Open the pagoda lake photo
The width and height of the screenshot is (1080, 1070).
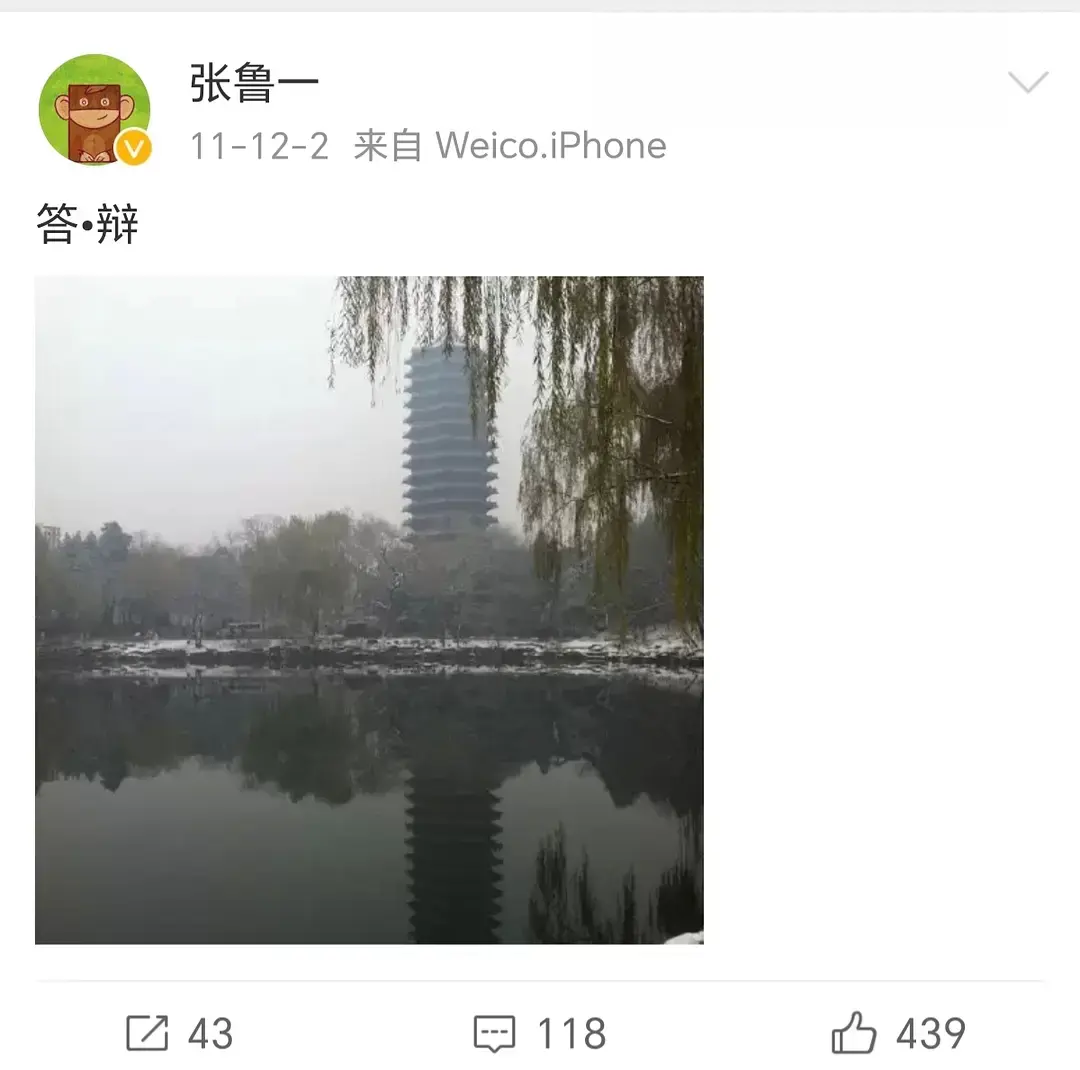369,610
